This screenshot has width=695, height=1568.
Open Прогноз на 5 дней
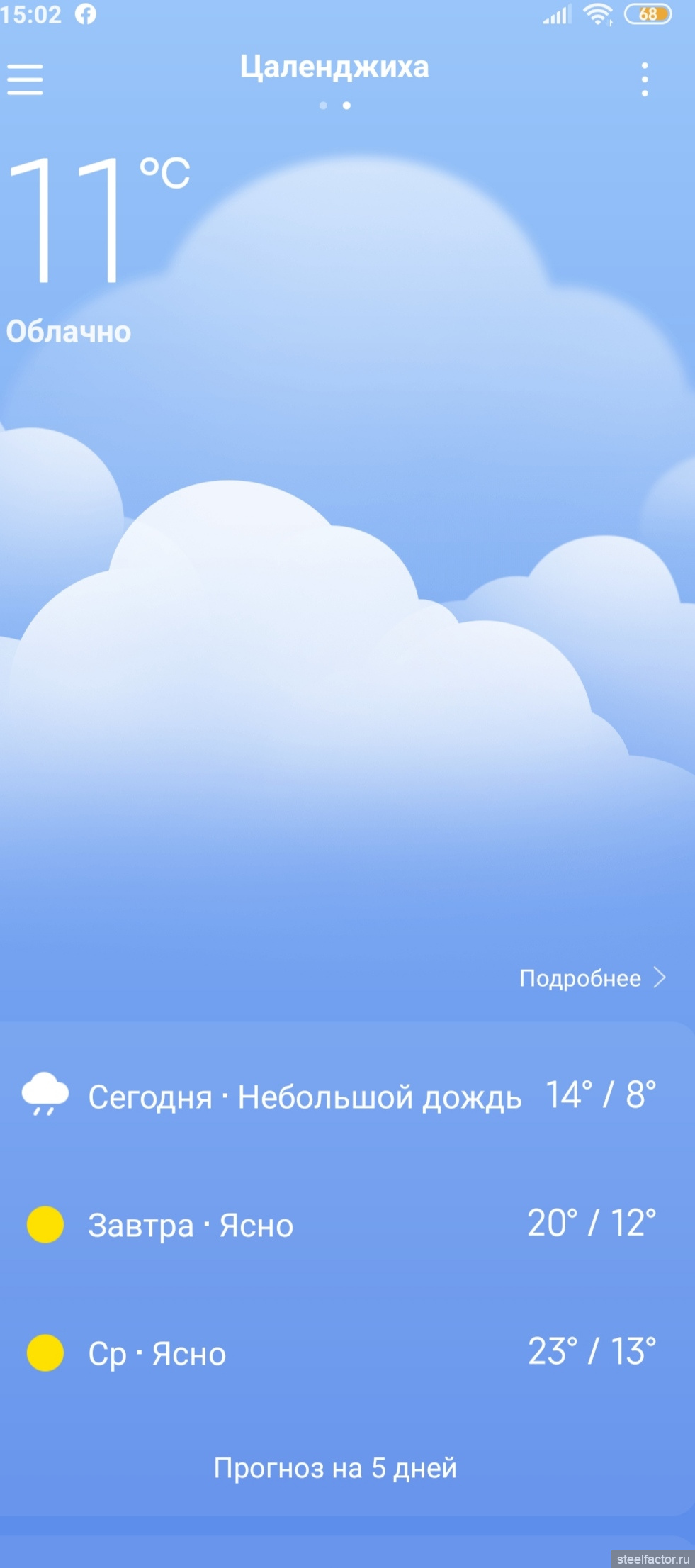pyautogui.click(x=335, y=1467)
